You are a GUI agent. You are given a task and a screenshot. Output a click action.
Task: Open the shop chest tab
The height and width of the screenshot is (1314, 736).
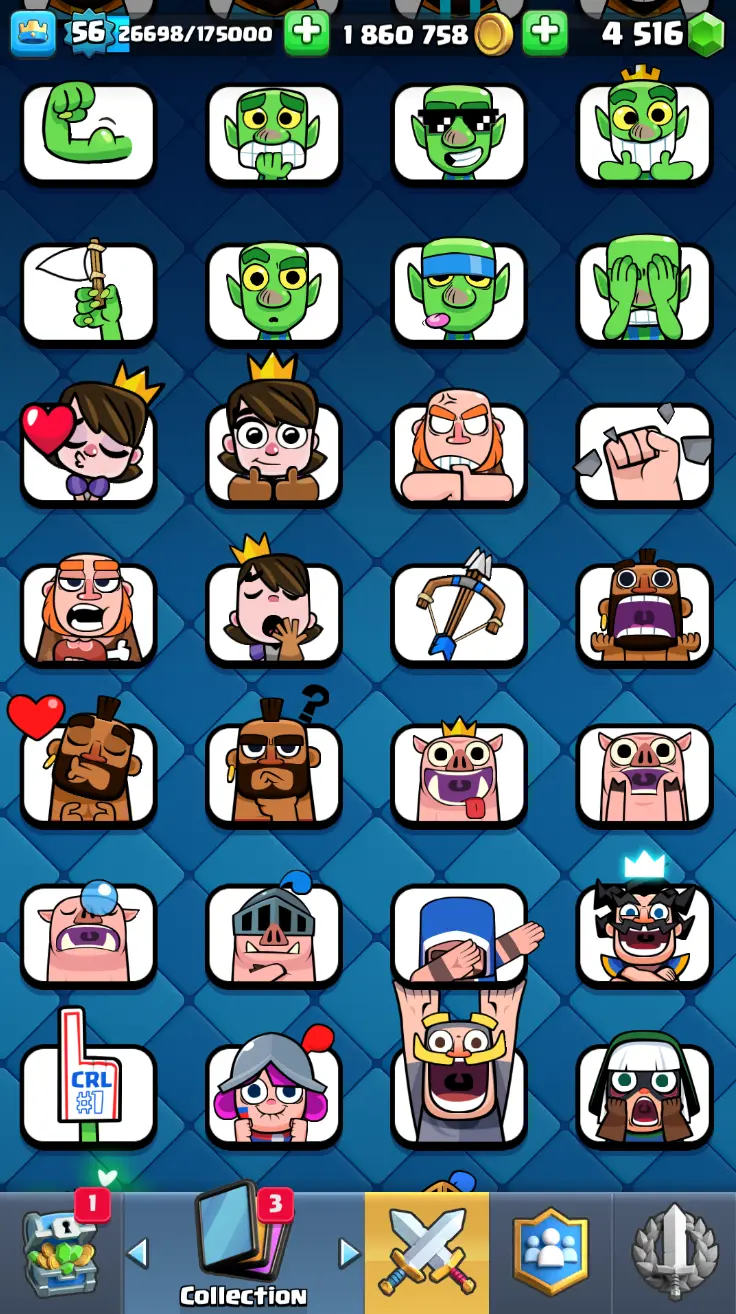62,1252
